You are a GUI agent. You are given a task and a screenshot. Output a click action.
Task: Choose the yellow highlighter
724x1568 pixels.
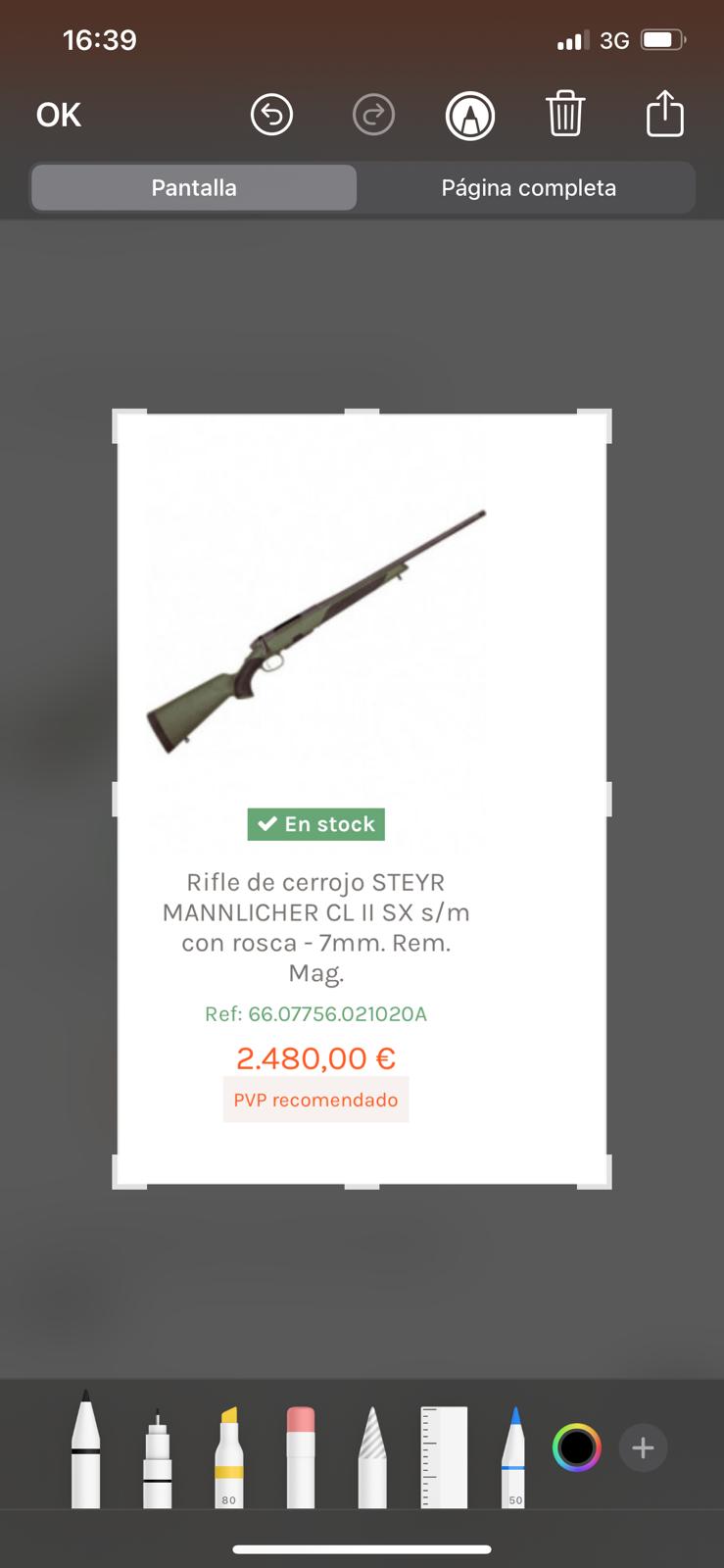(228, 1457)
